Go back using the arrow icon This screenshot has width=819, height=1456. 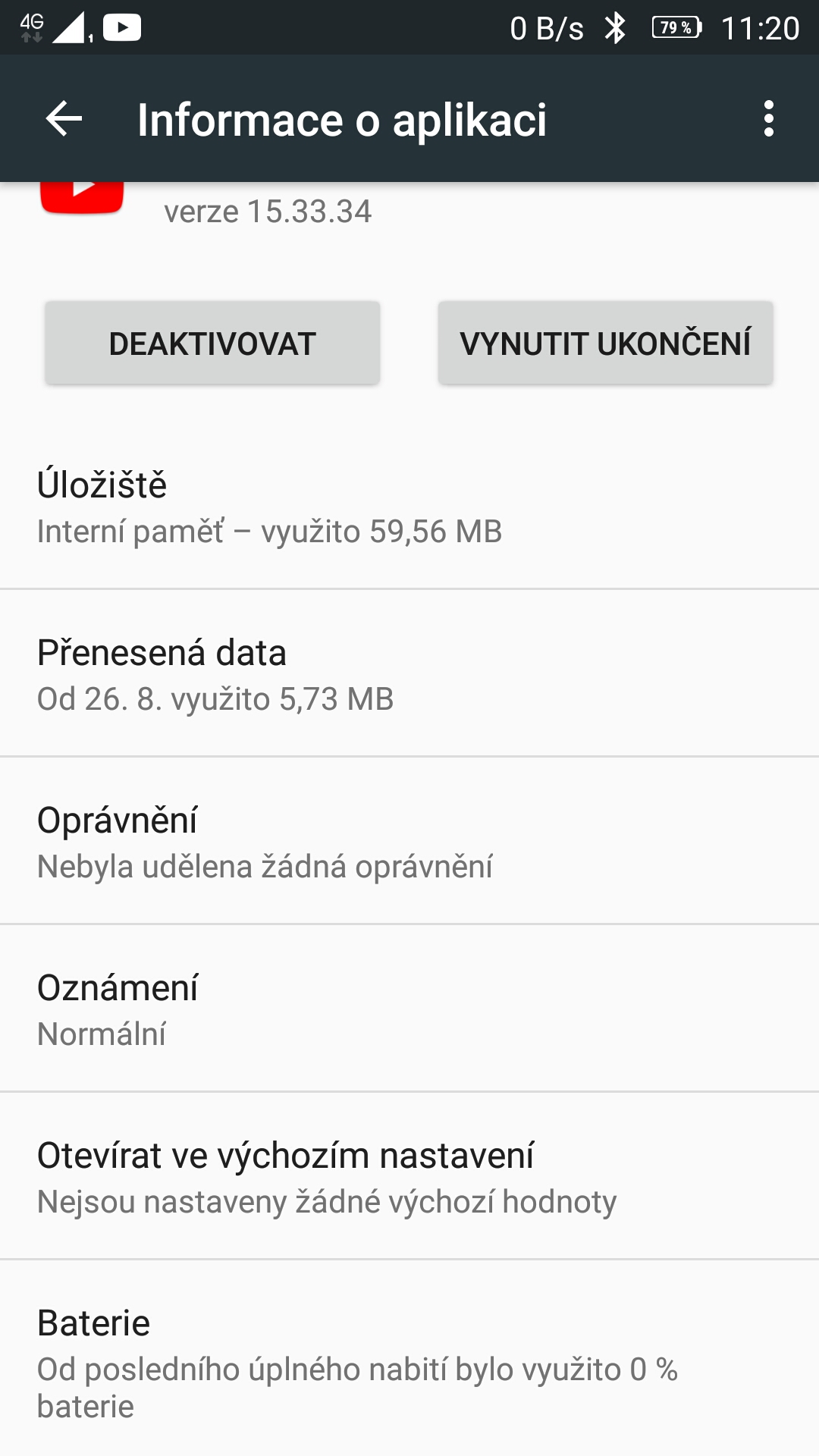click(x=64, y=119)
